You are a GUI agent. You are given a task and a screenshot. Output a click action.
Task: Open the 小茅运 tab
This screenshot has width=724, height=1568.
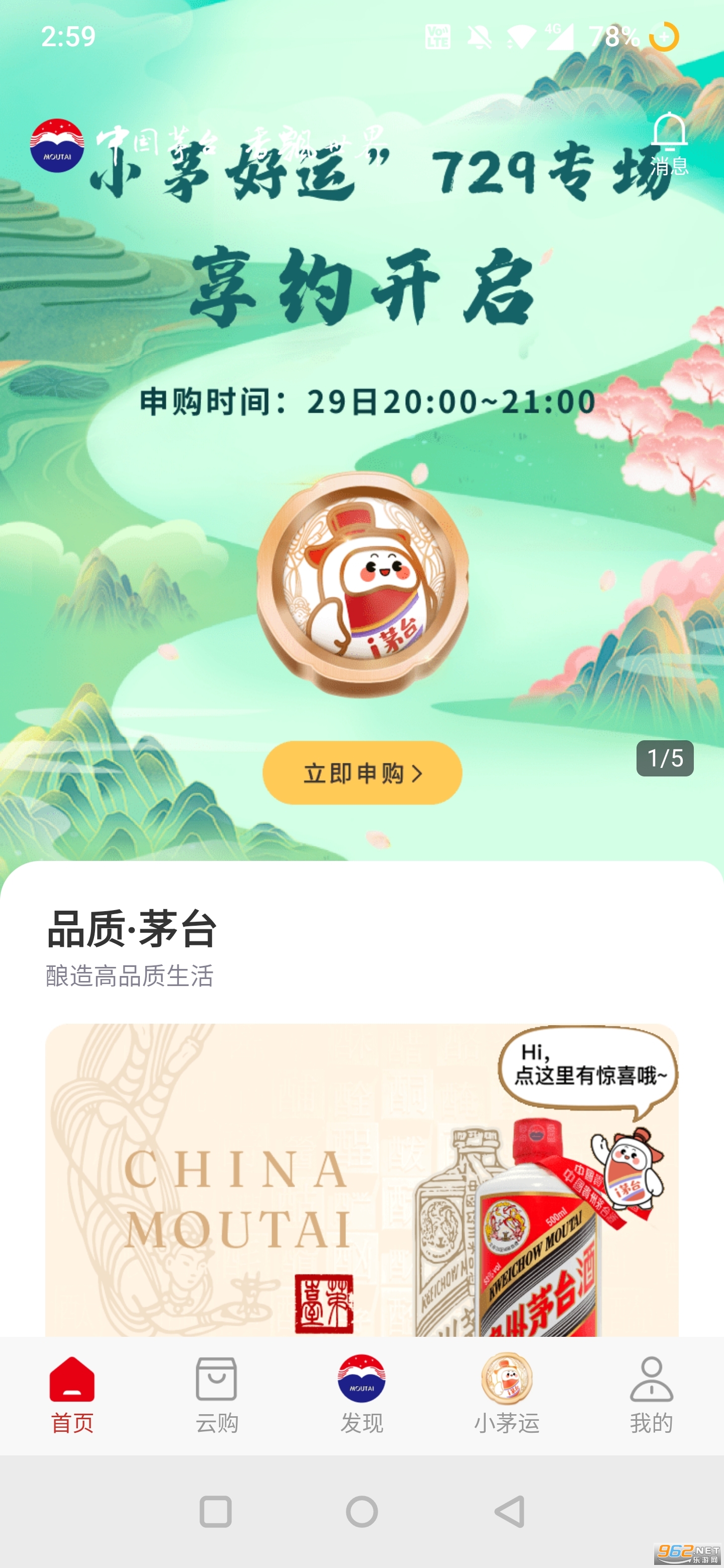click(507, 1394)
